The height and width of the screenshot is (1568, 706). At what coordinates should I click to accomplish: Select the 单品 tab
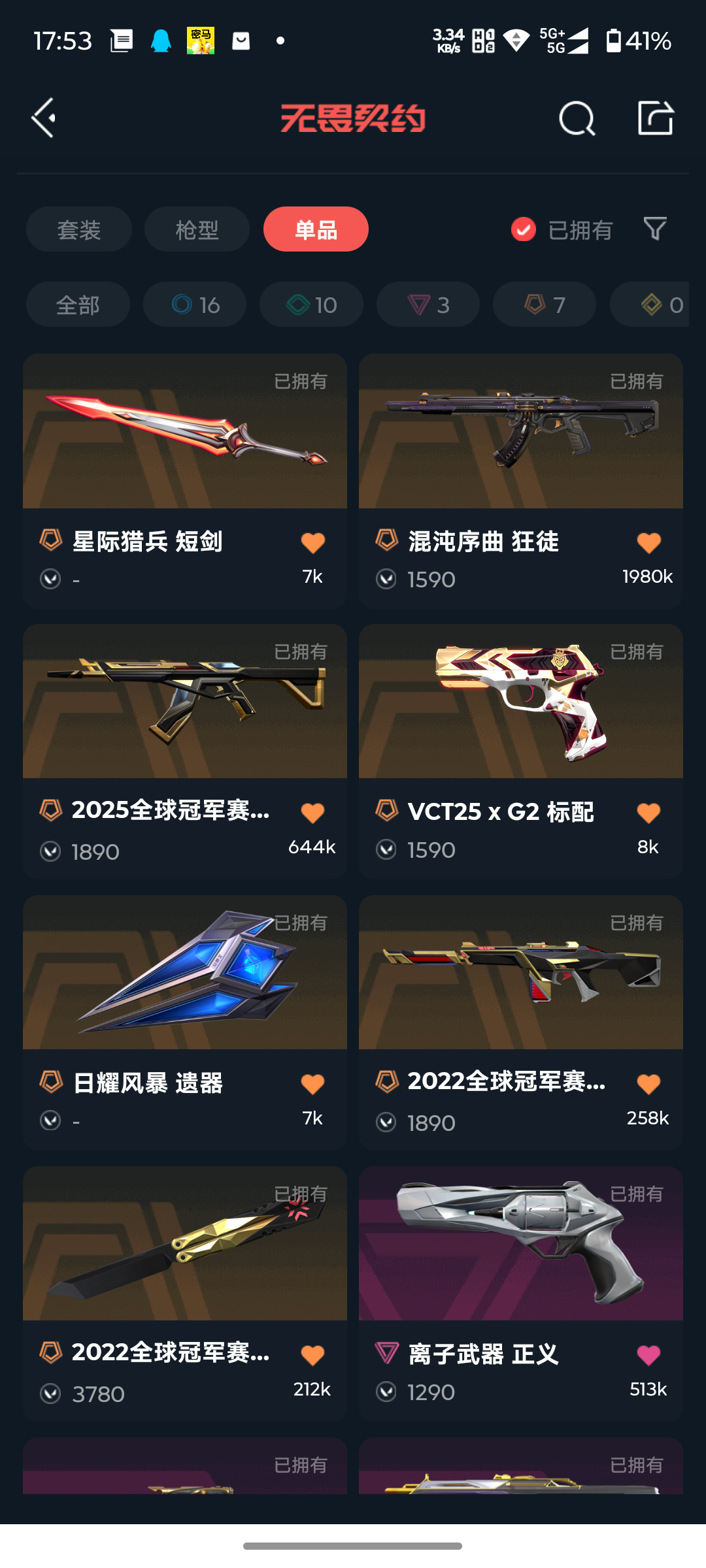click(316, 229)
